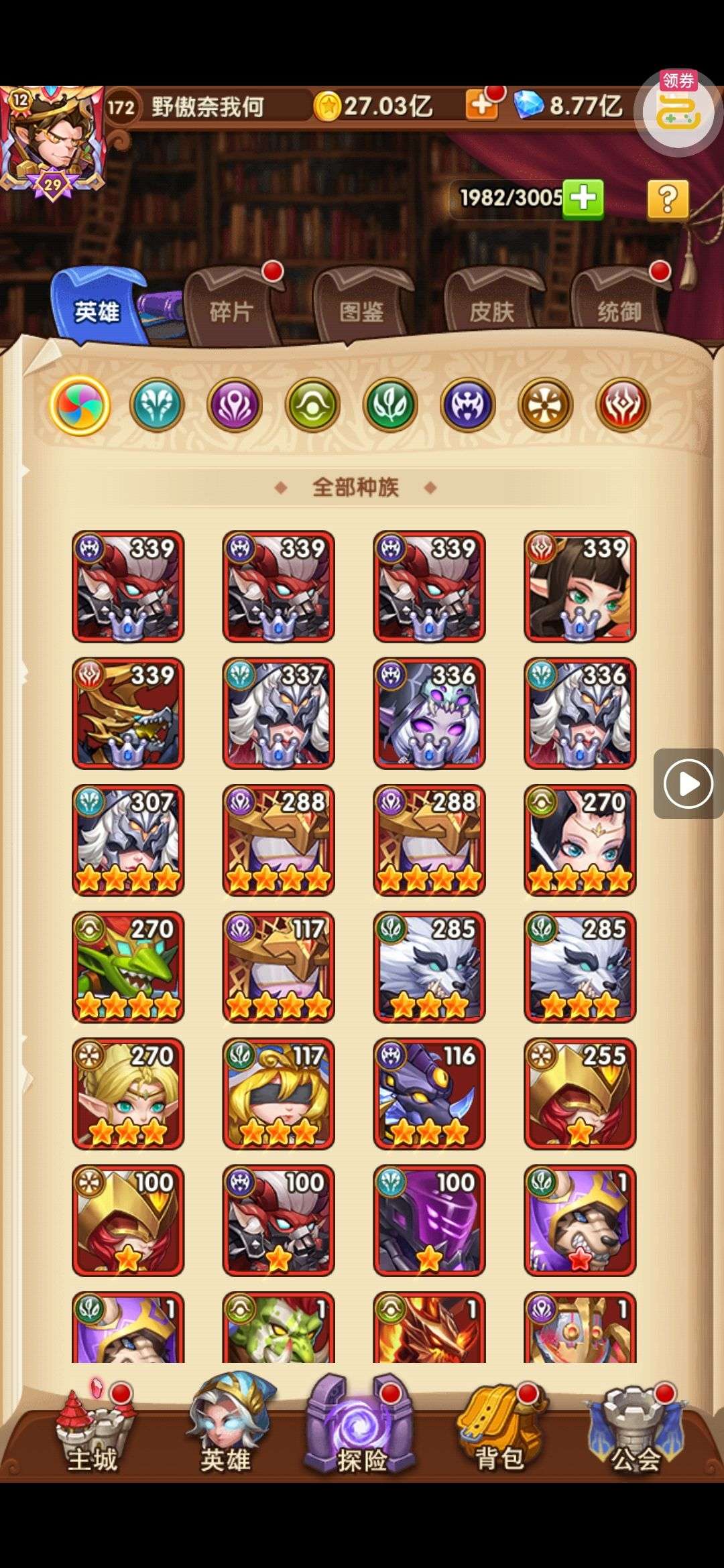Open the level 337 silver-helmet hero
This screenshot has height=1568, width=724.
[278, 713]
